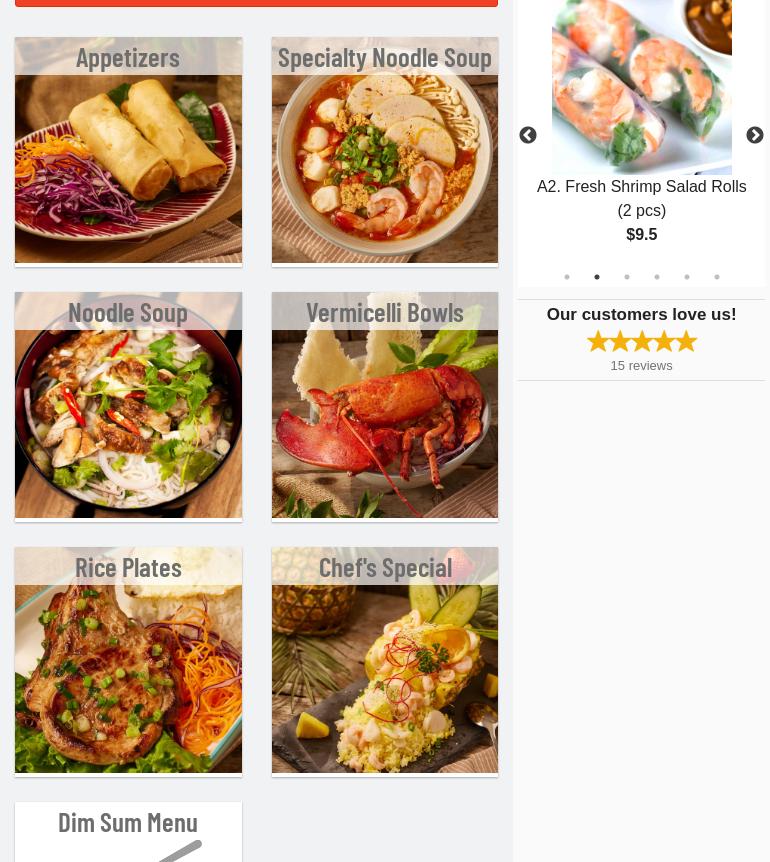Advance to next carousel slide
This screenshot has width=770, height=862.
(754, 136)
